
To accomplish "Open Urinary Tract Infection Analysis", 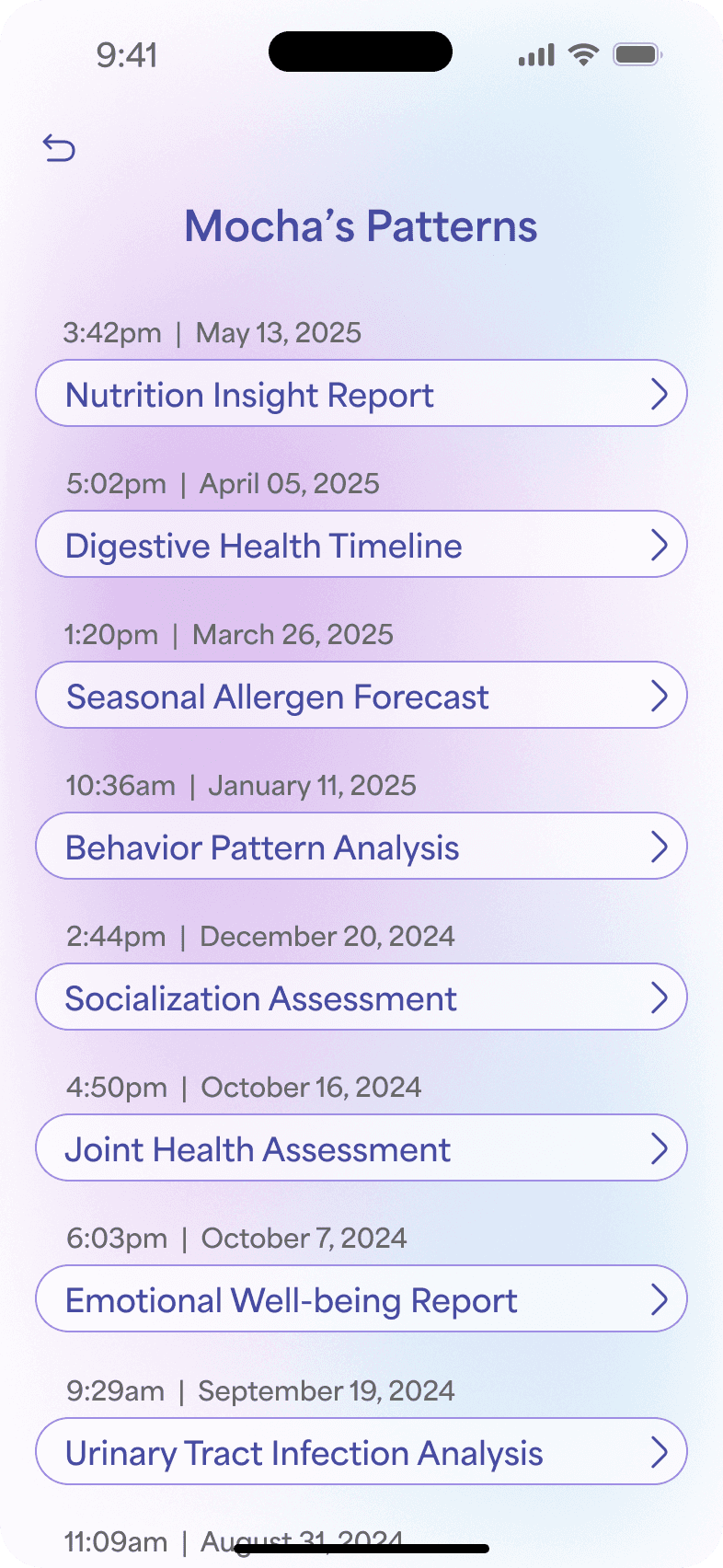I will 361,1452.
